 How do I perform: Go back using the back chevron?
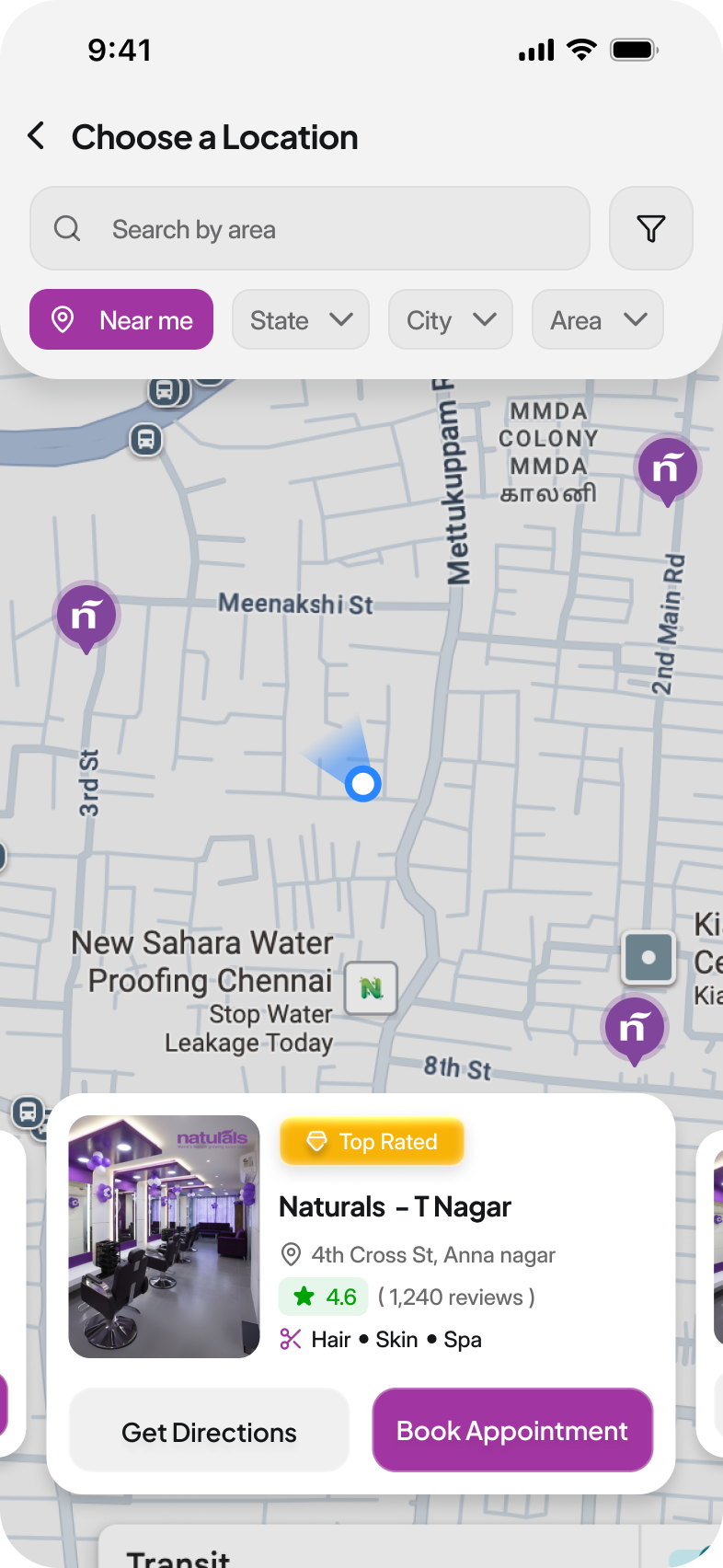click(36, 136)
